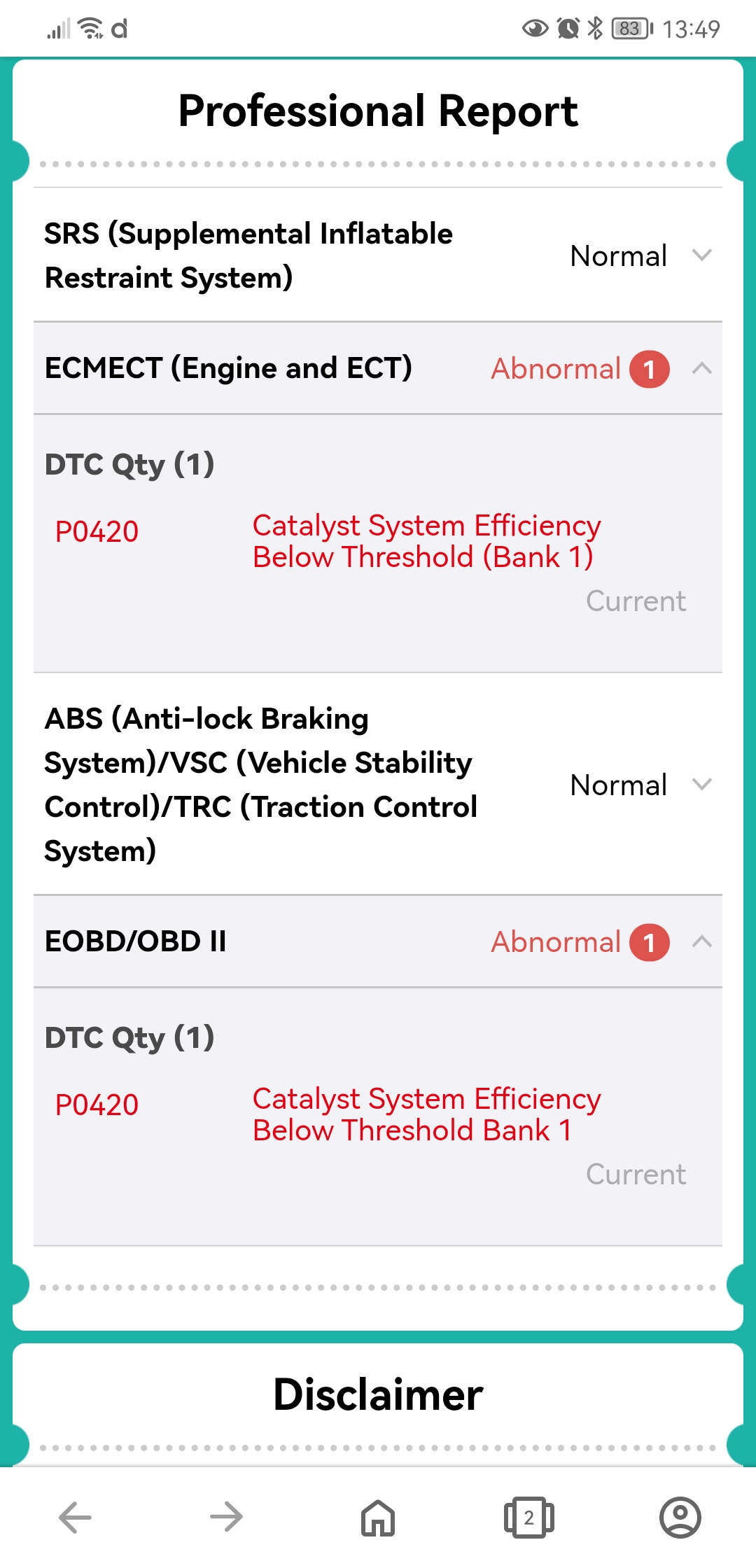
Task: Collapse the EOBD/OBD II section
Action: point(701,941)
